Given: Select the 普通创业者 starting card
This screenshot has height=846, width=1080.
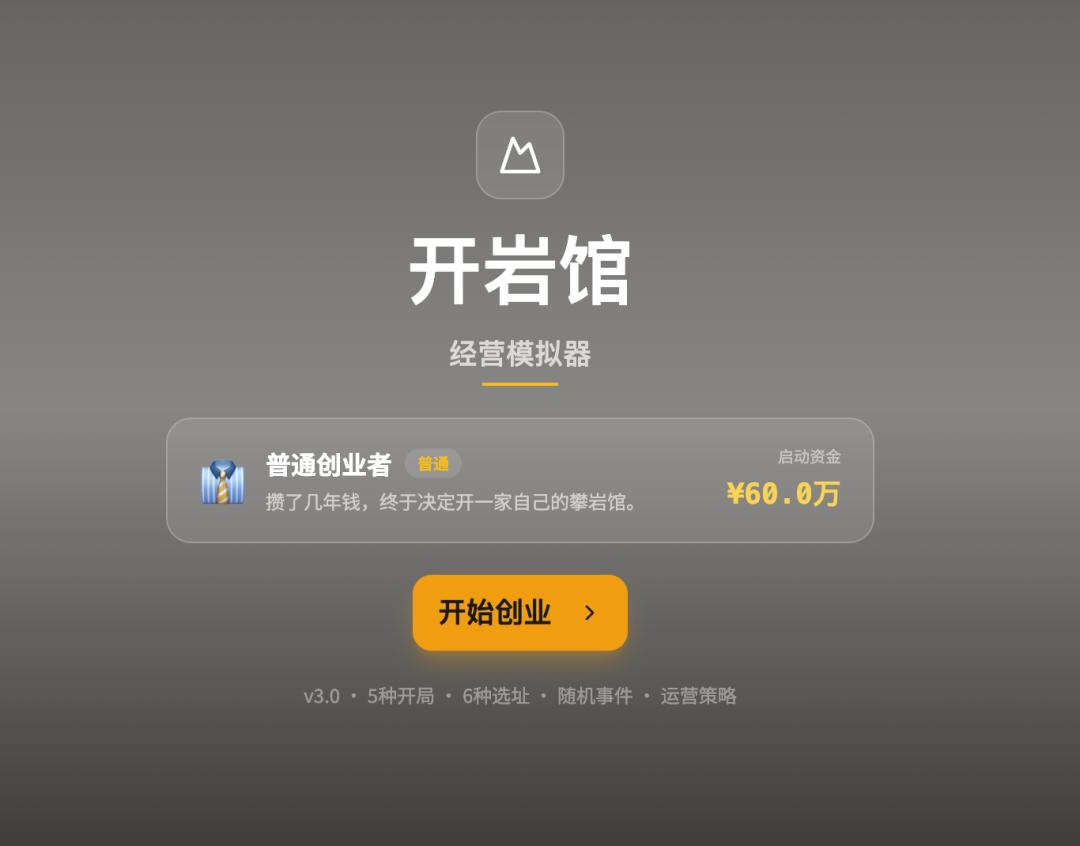Looking at the screenshot, I should tap(519, 481).
